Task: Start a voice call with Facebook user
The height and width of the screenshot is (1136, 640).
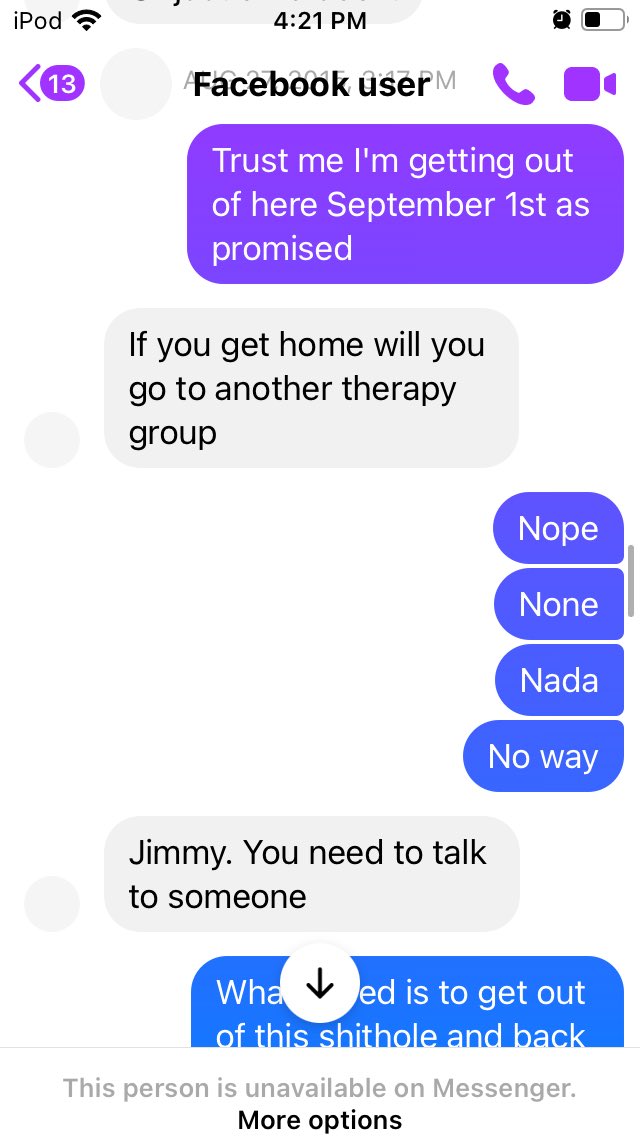Action: pyautogui.click(x=513, y=84)
